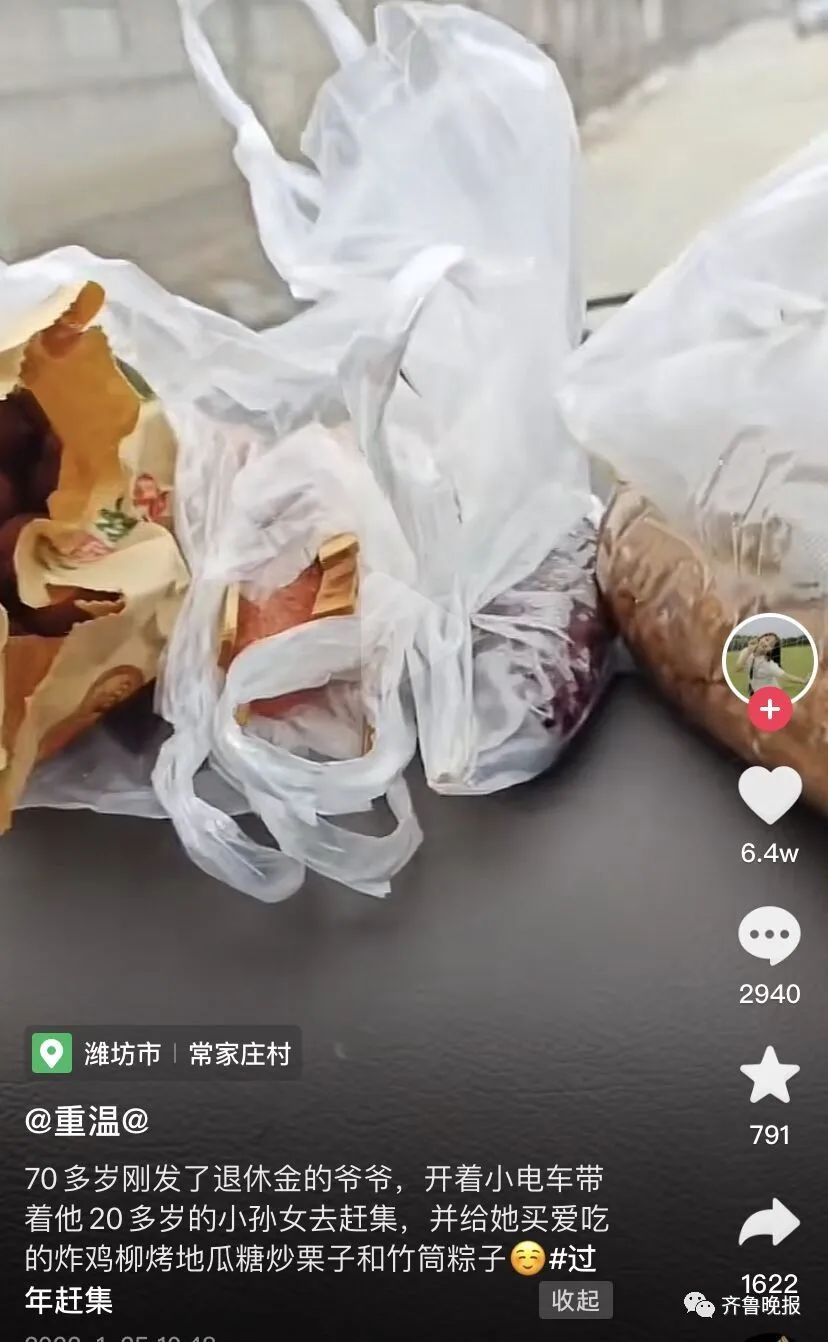Add the video to favorites star
Screen dimensions: 828x1342
769,1076
